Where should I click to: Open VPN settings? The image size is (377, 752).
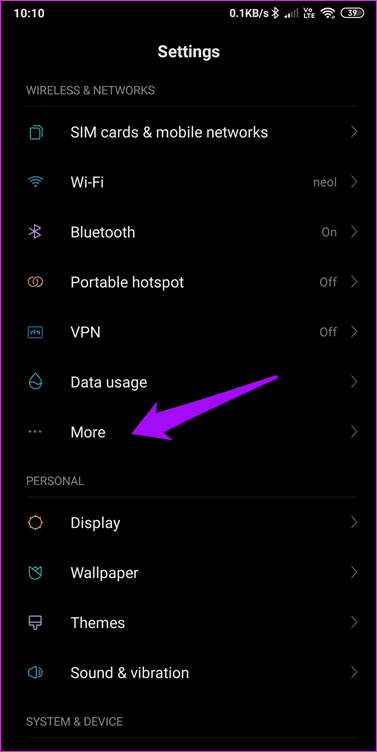coord(188,332)
